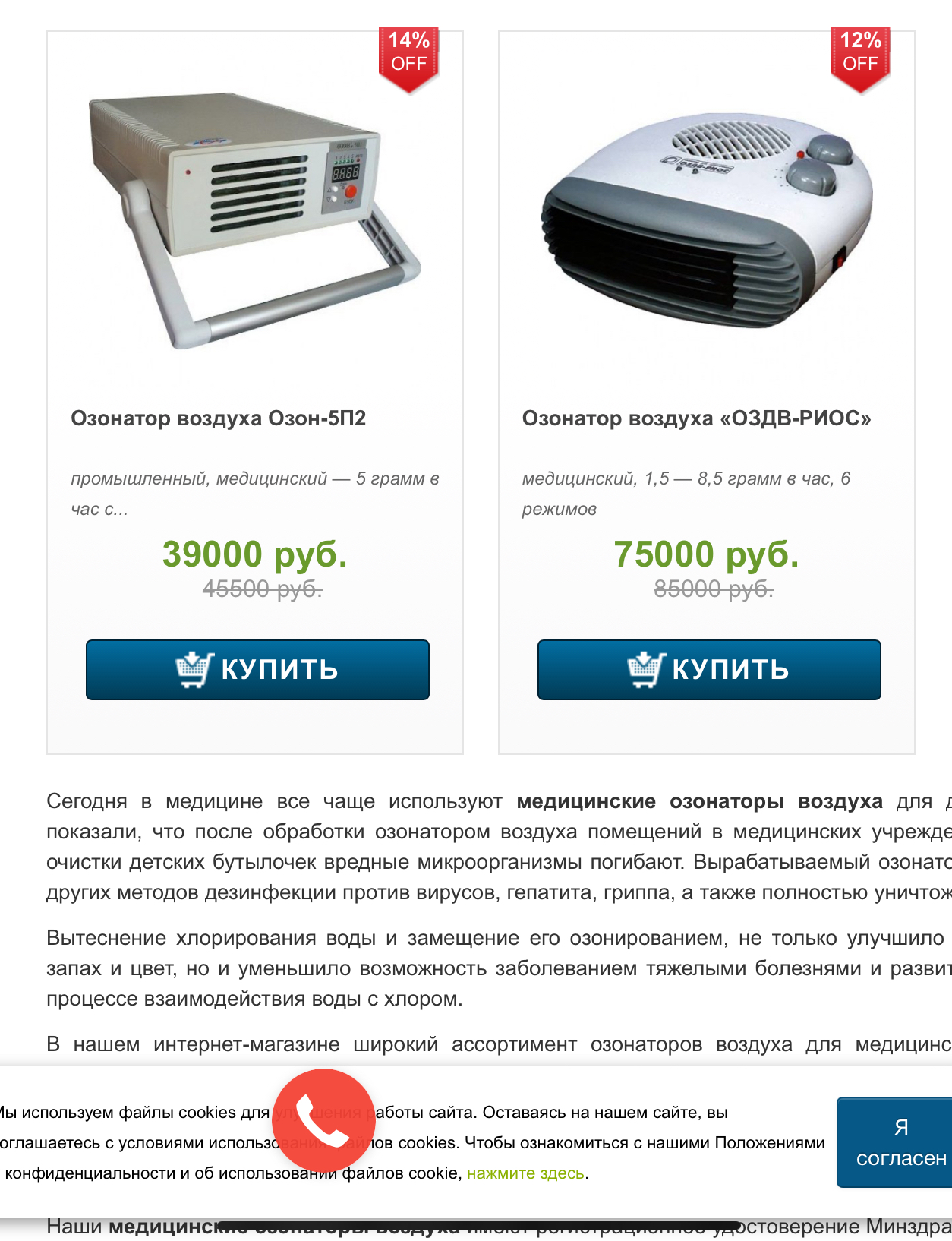Open the Озонатор воздуха Озон-5П2 title
Image resolution: width=952 pixels, height=1241 pixels.
pyautogui.click(x=219, y=418)
